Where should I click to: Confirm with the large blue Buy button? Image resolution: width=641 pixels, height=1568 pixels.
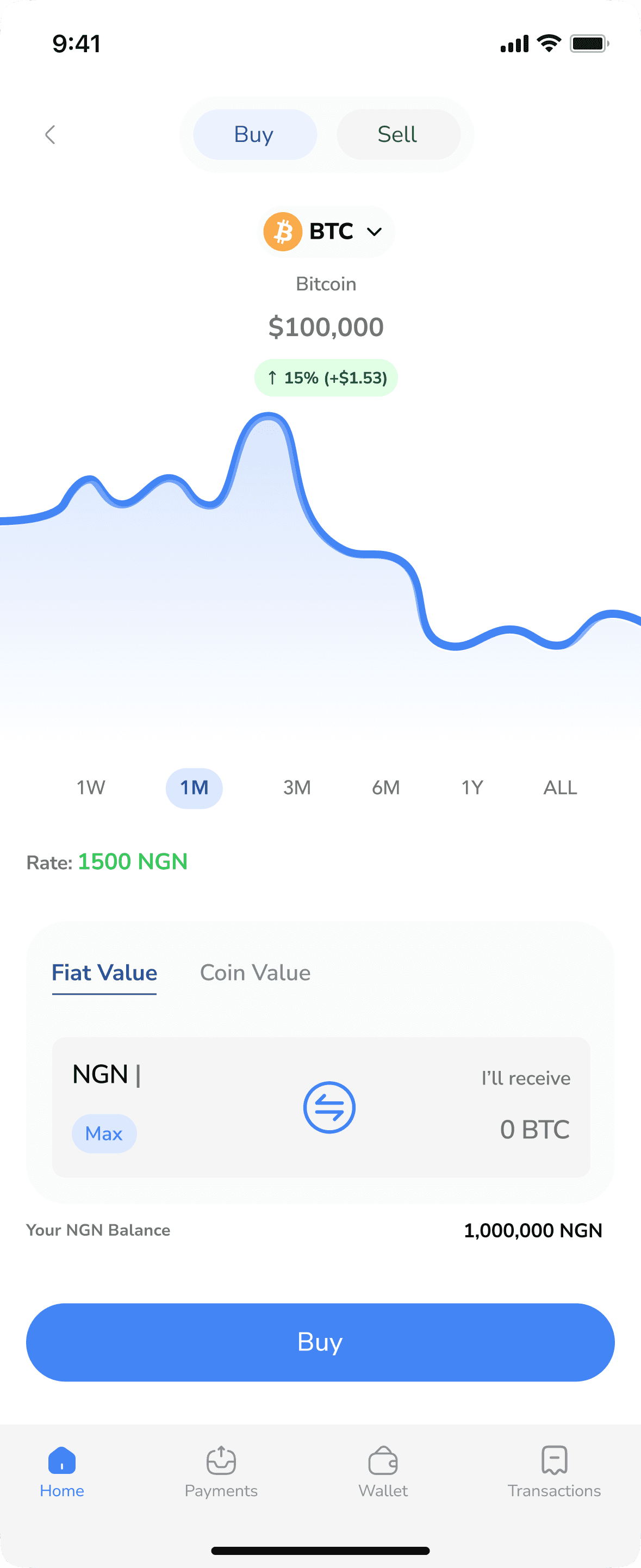pyautogui.click(x=320, y=1342)
